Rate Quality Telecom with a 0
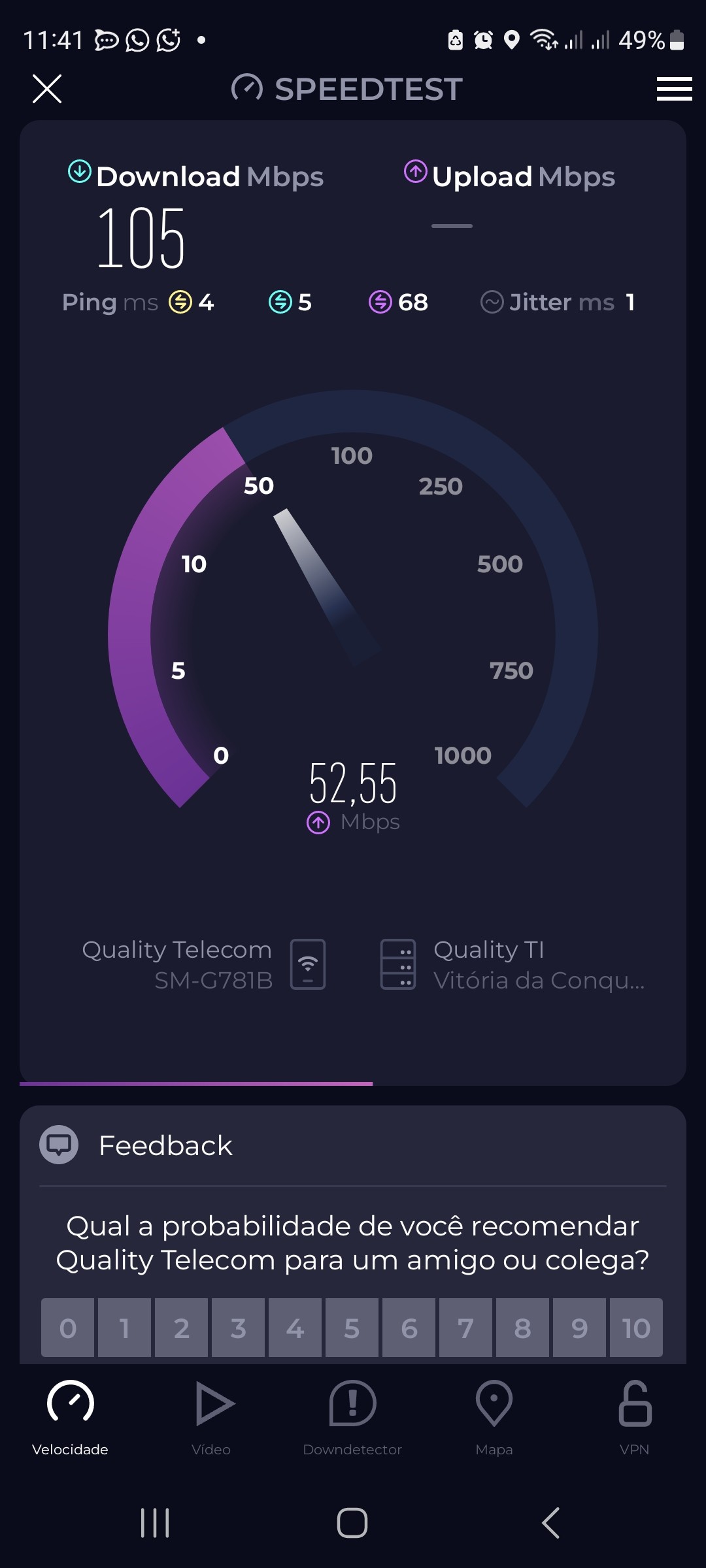706x1568 pixels. pos(68,1328)
